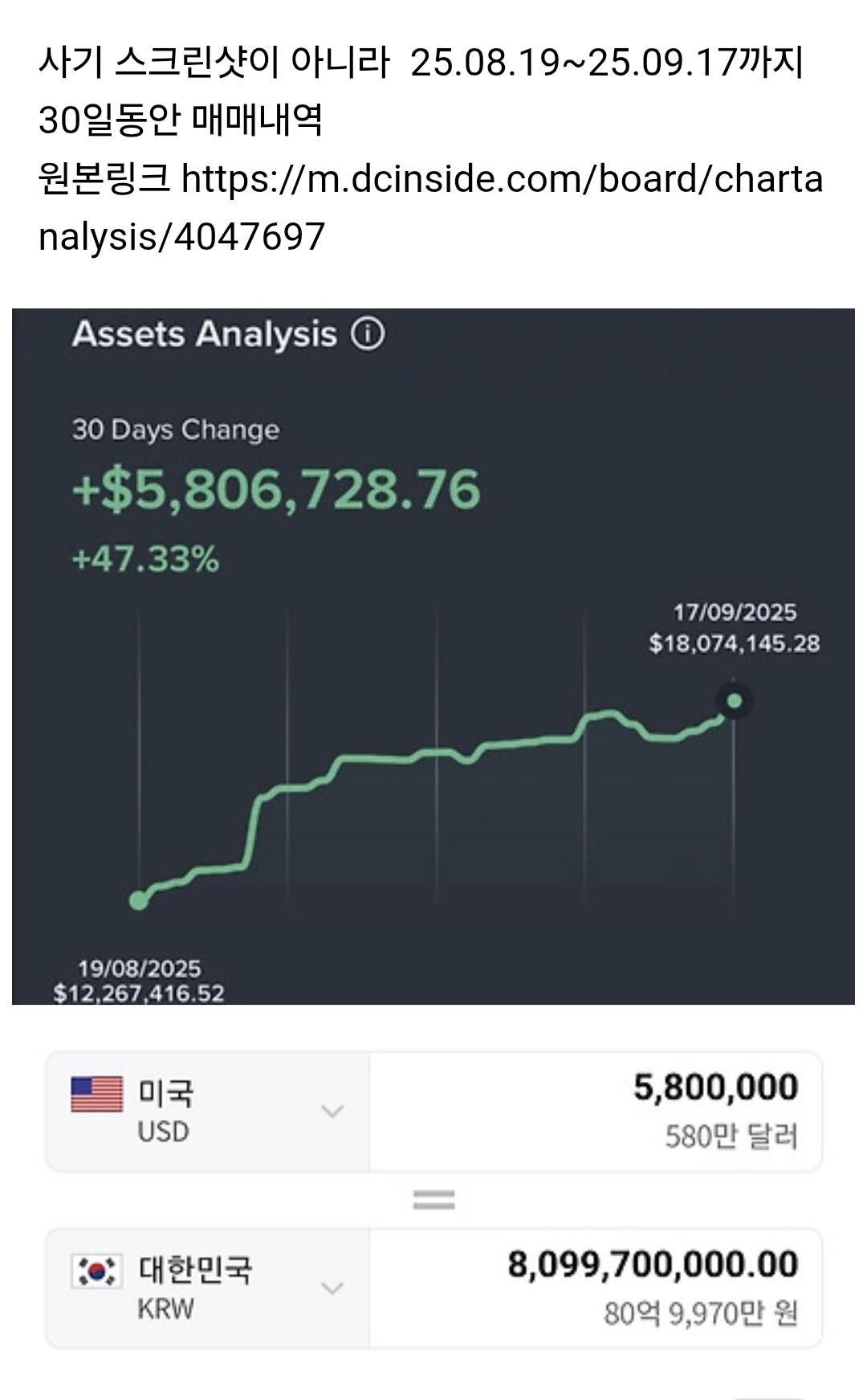Select the 30 Days Change heading

[175, 431]
